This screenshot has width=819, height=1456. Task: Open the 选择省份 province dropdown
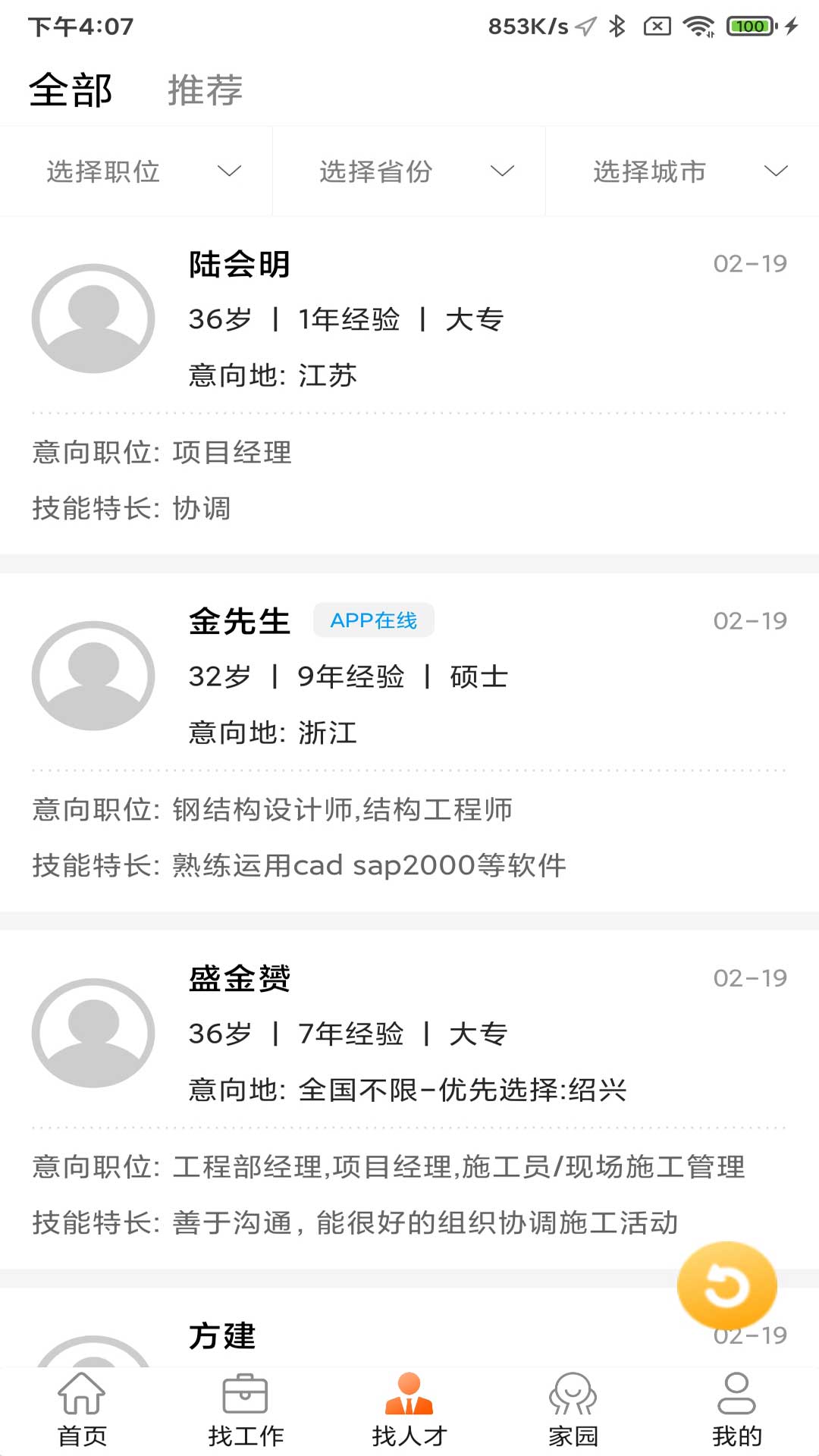tap(409, 171)
